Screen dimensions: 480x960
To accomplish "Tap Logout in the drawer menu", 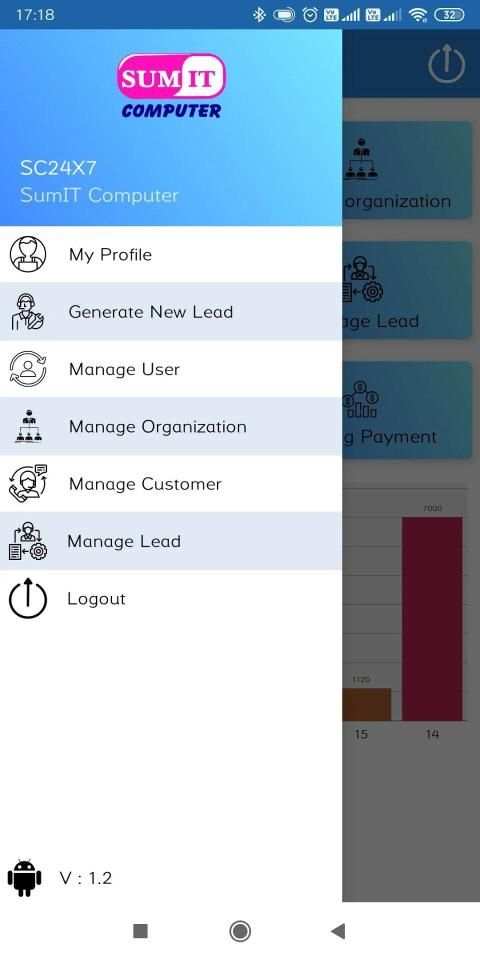I will (171, 599).
